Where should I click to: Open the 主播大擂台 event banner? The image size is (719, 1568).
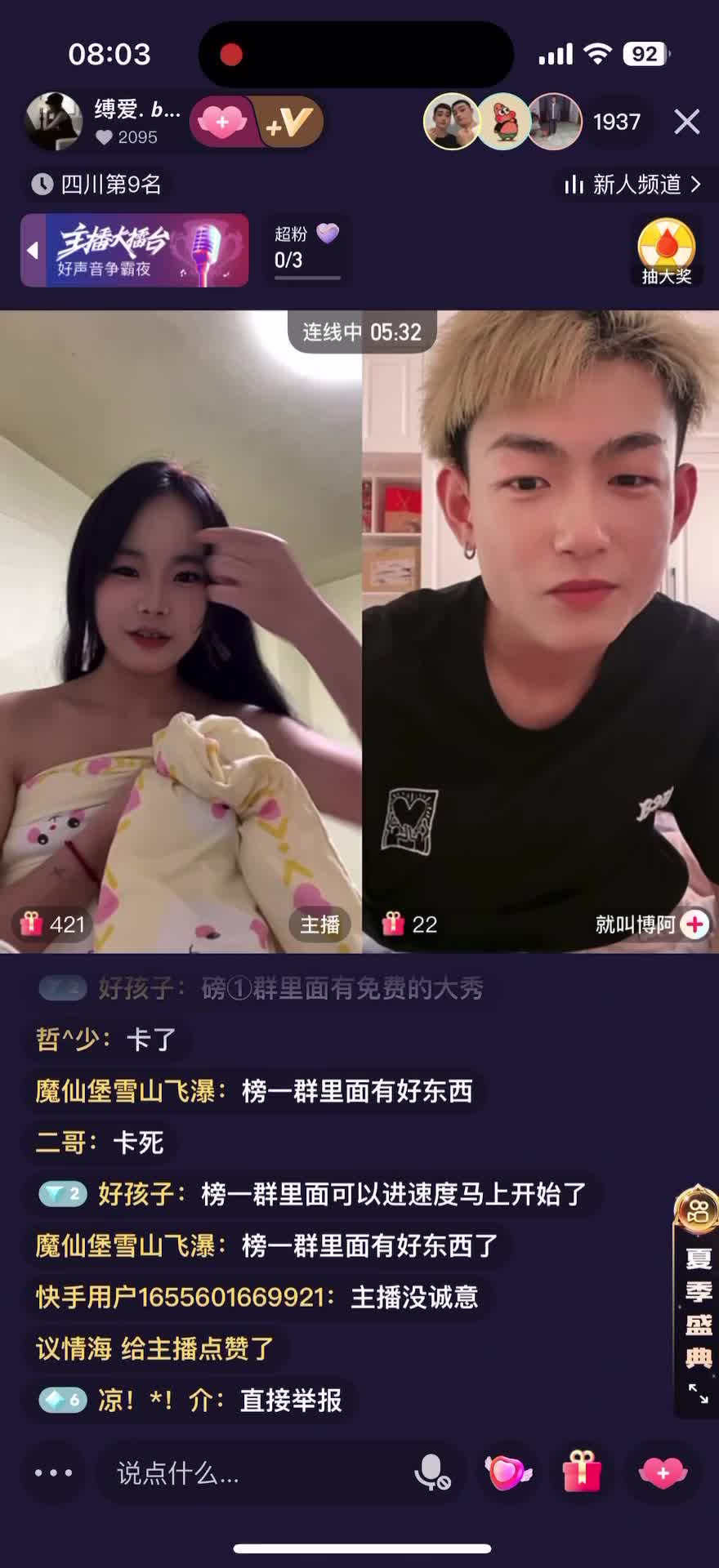click(x=135, y=251)
